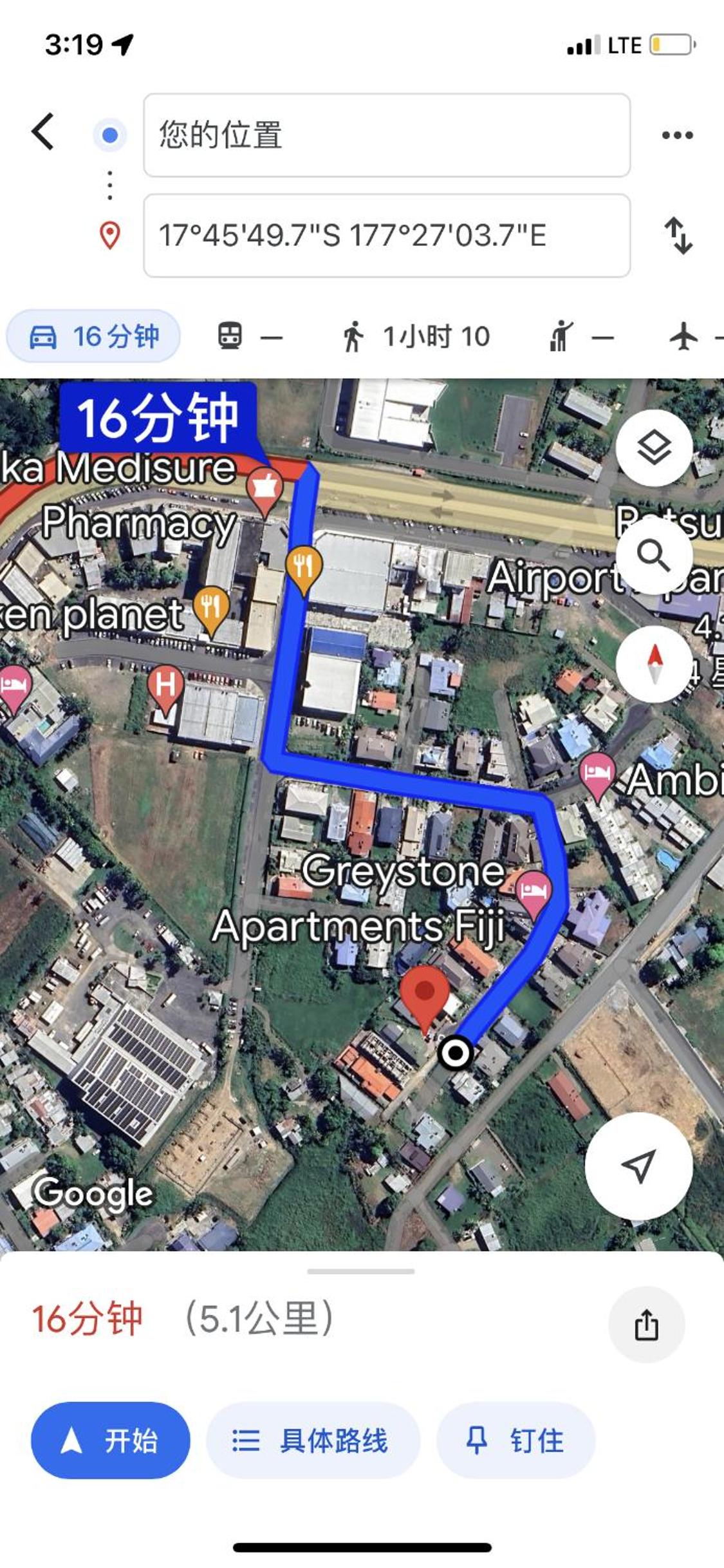Search along the route with magnifier button
724x1568 pixels.
[654, 555]
